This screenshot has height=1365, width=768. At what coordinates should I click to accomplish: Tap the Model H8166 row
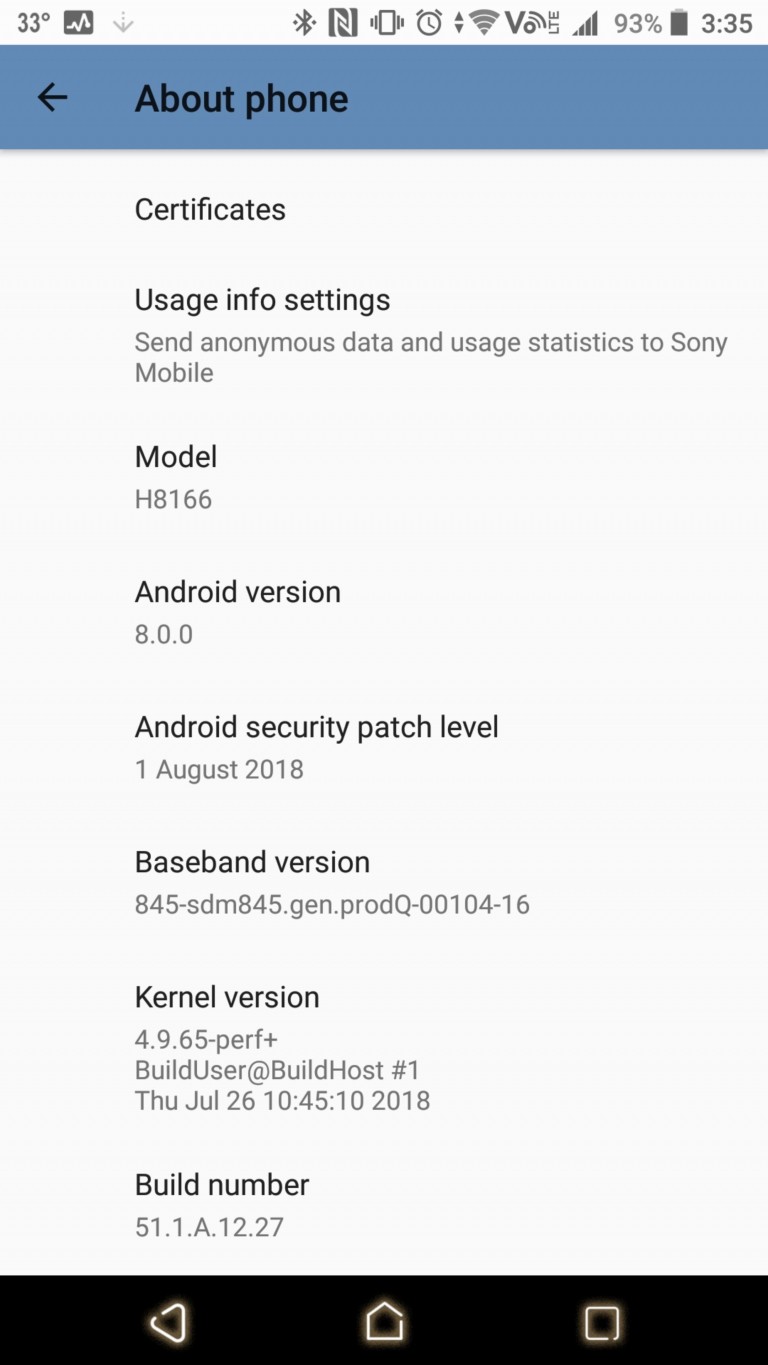pos(384,477)
